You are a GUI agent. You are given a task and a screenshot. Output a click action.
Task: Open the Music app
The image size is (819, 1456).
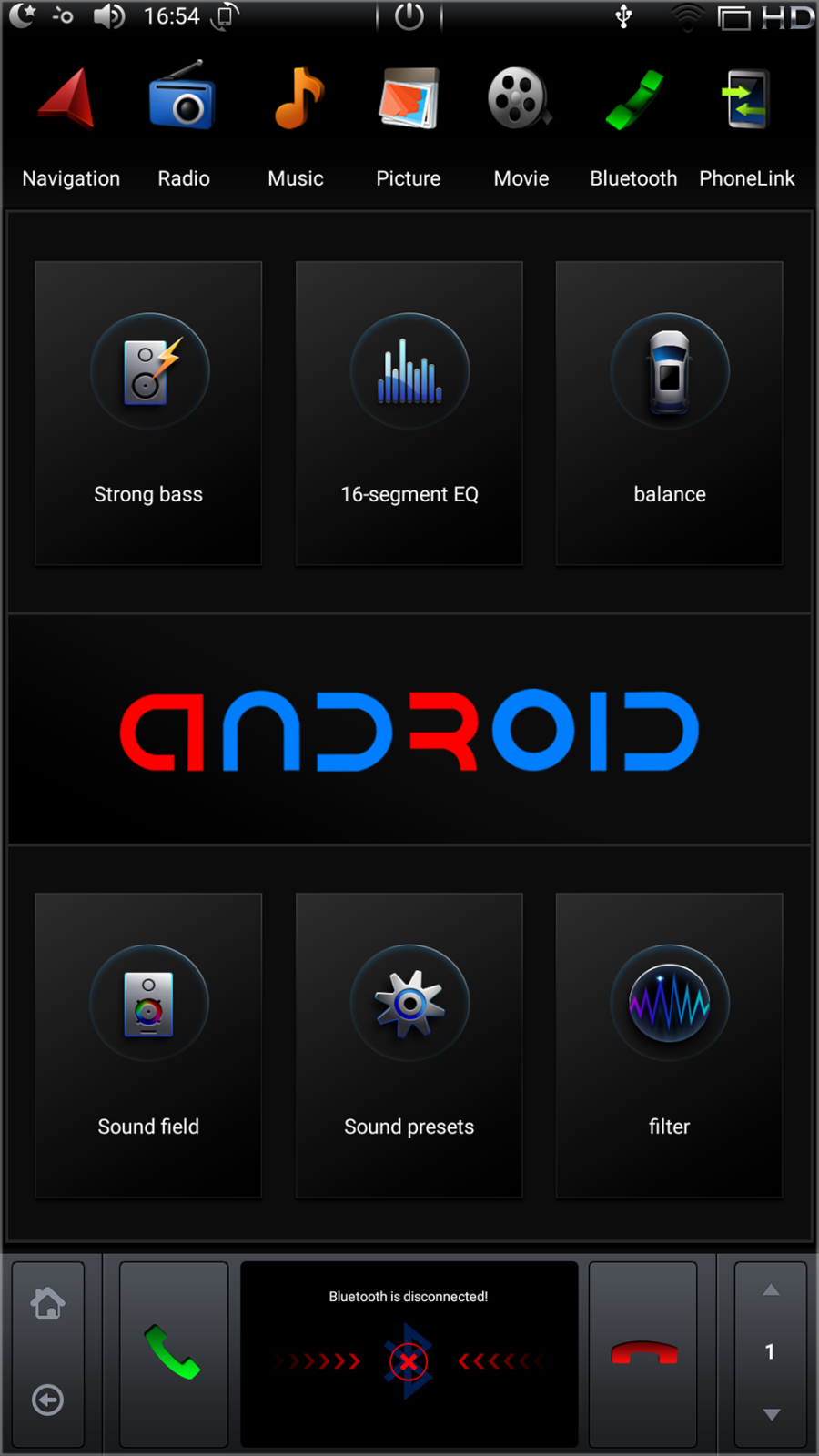coord(297,123)
